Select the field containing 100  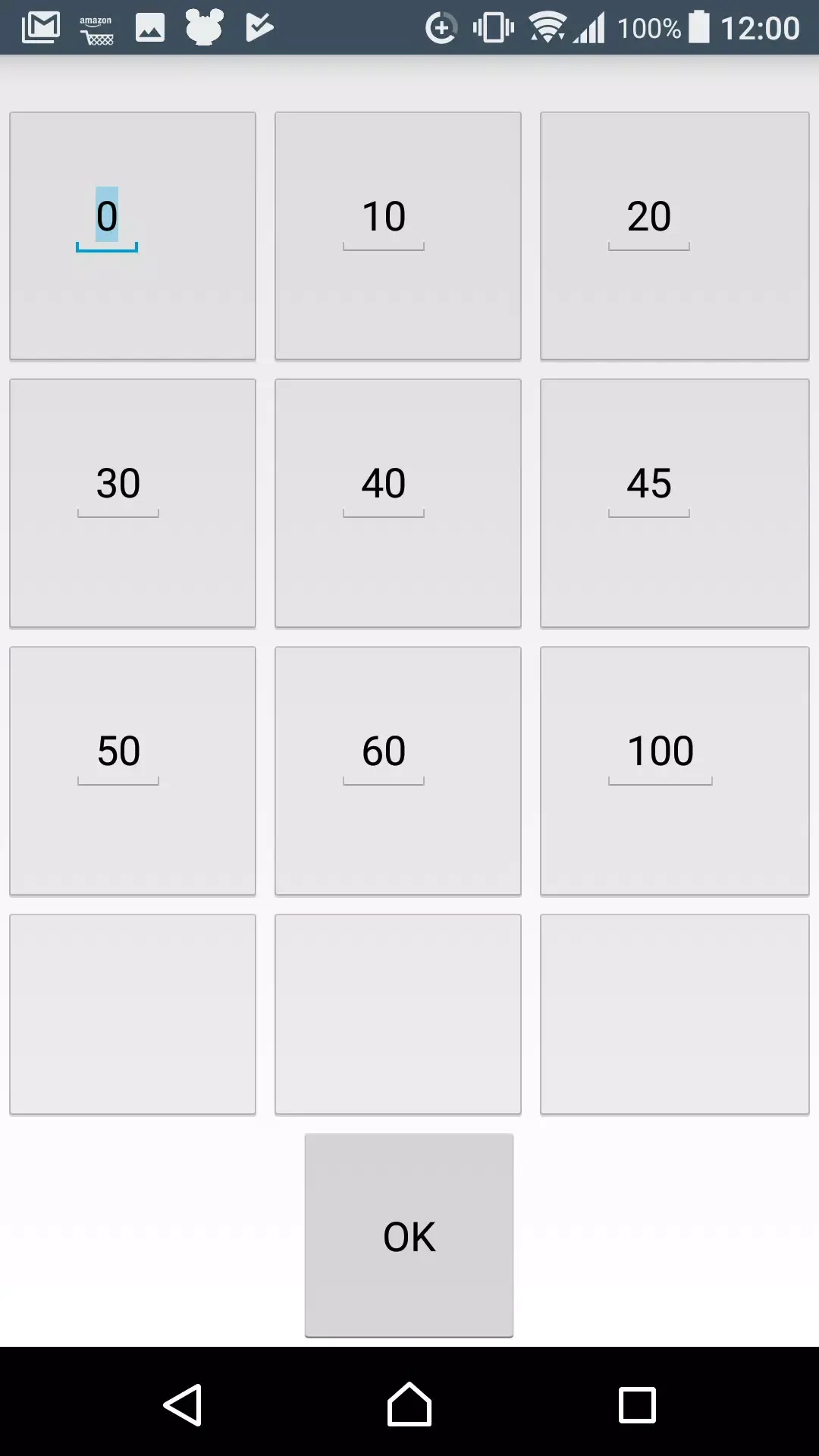coord(660,752)
